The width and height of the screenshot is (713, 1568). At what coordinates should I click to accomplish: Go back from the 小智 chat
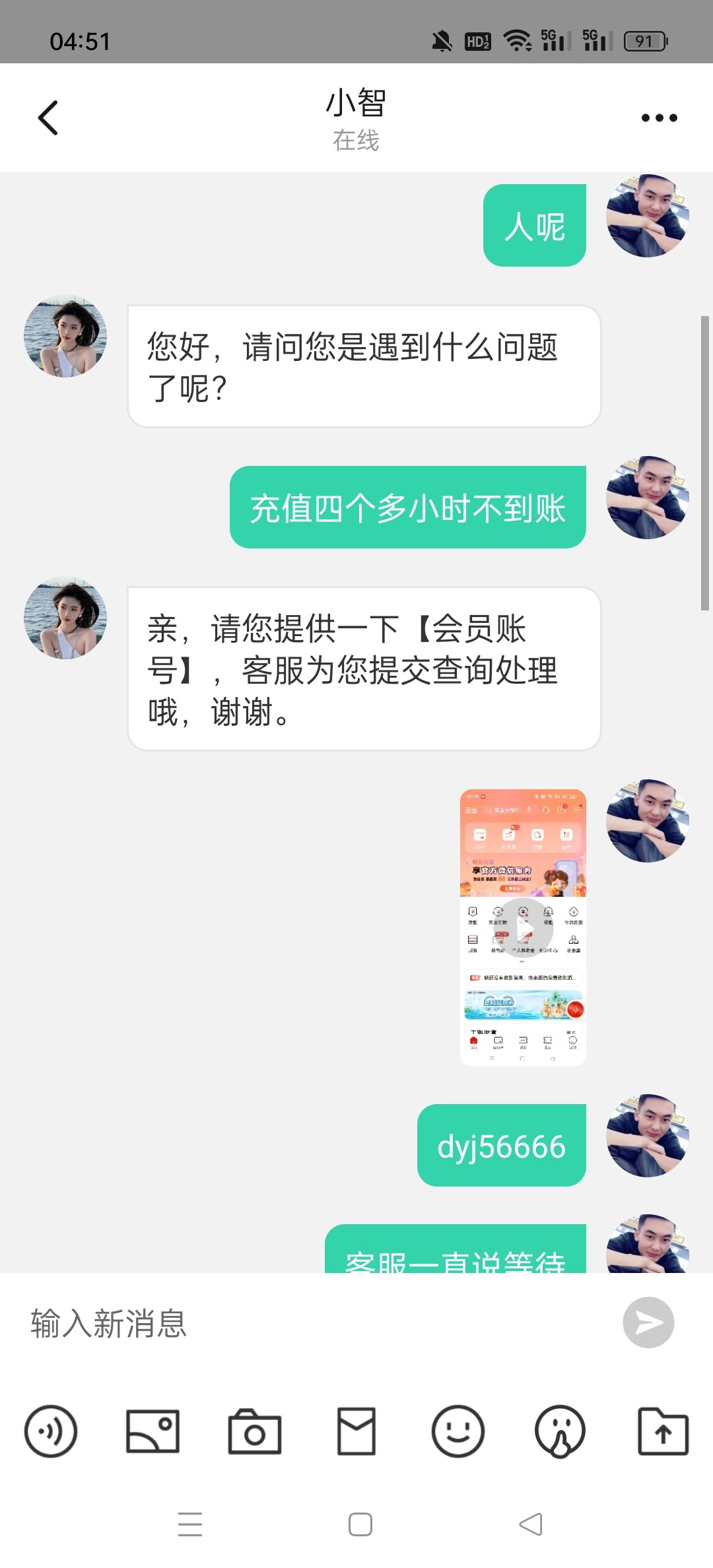(48, 118)
